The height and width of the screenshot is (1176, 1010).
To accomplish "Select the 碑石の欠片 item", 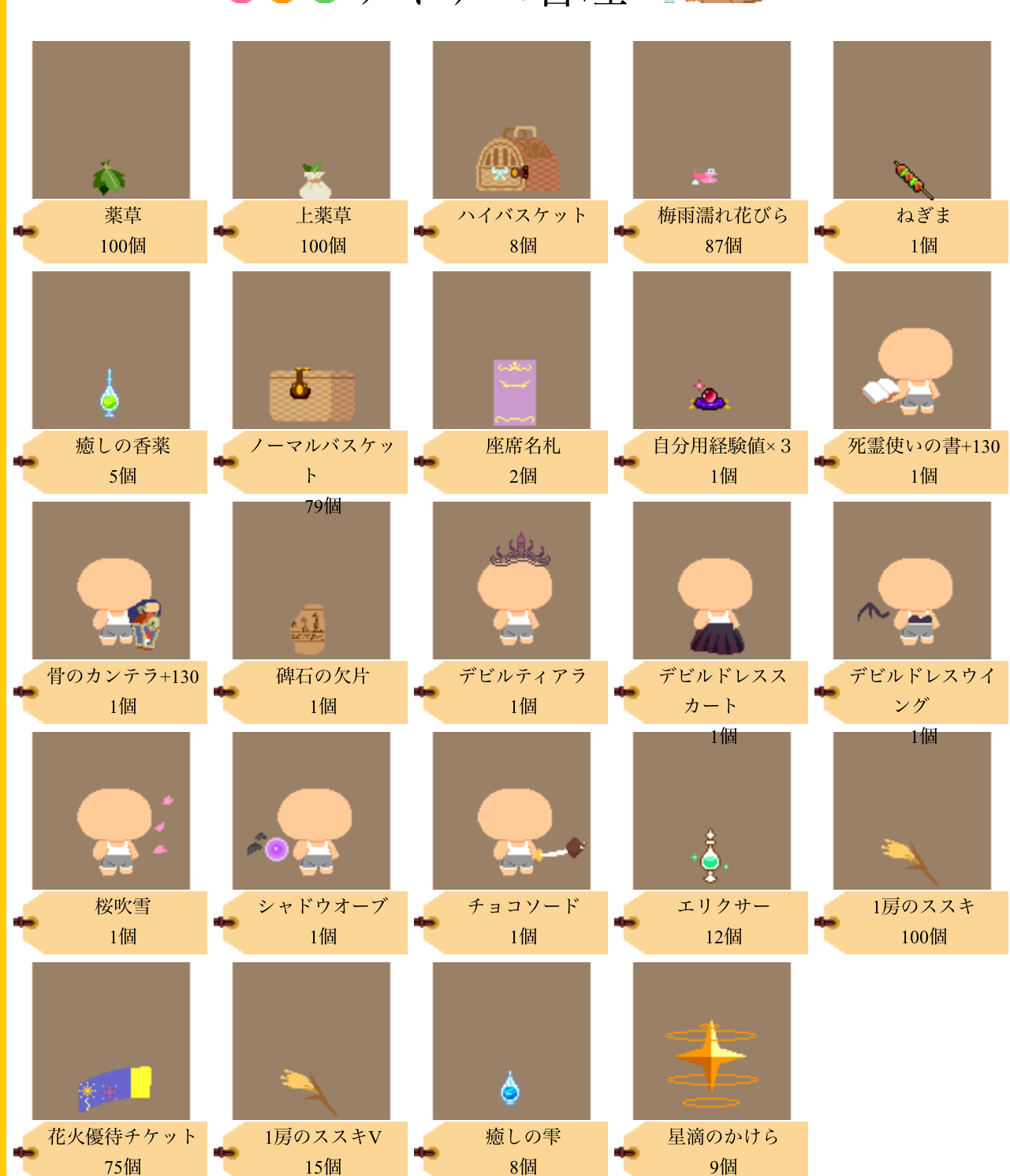I will (x=311, y=581).
